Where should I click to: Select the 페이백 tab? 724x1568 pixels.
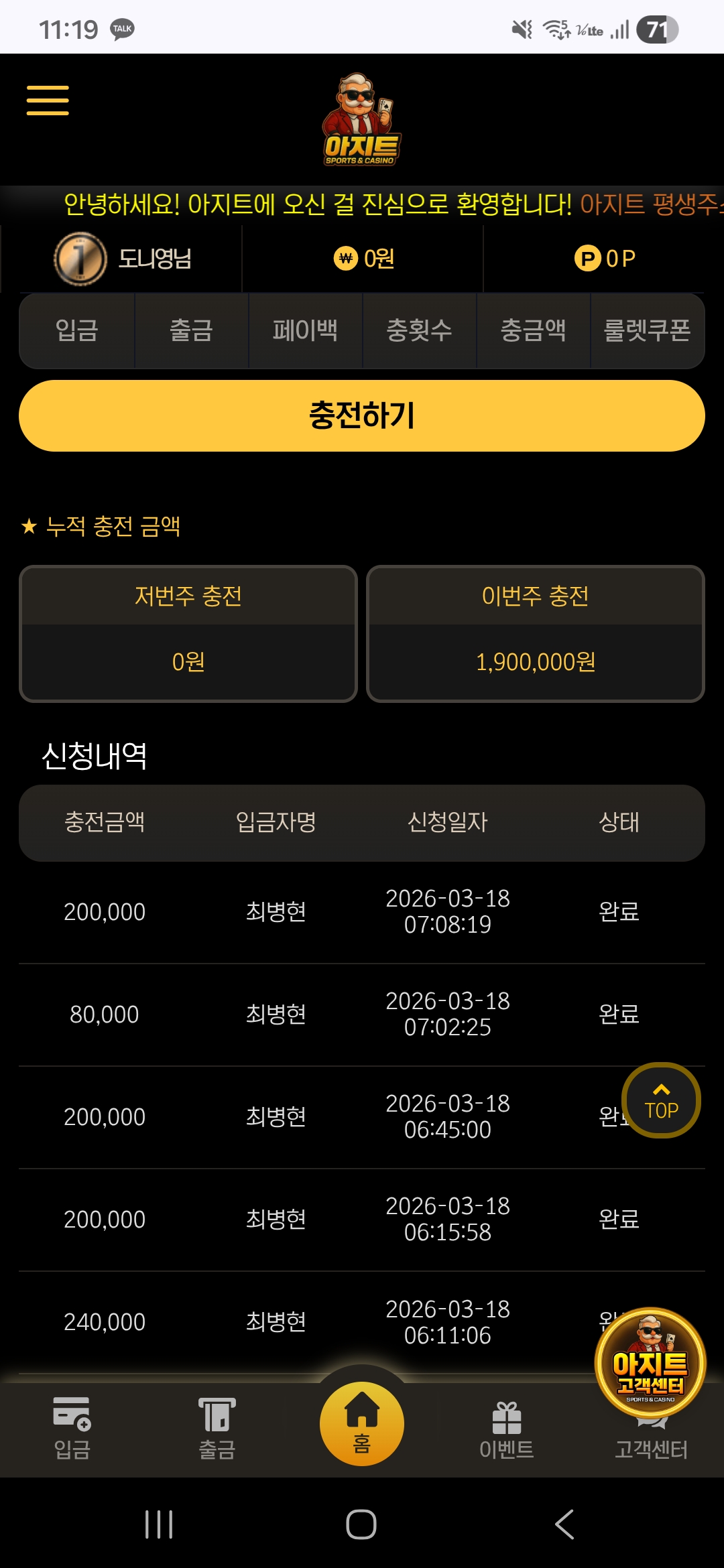[x=305, y=330]
